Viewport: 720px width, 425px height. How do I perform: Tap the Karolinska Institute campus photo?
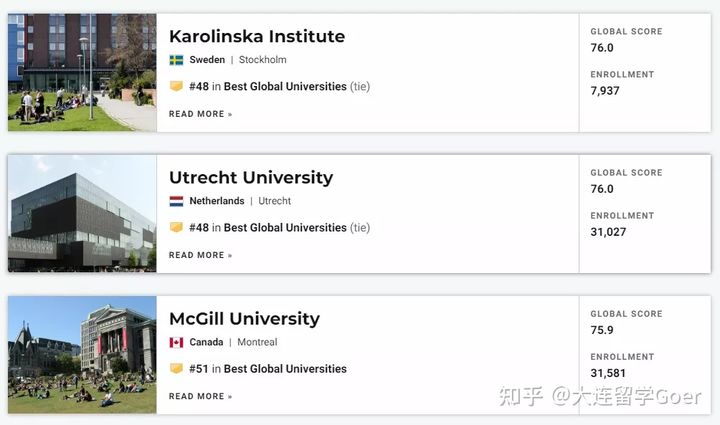coord(82,72)
